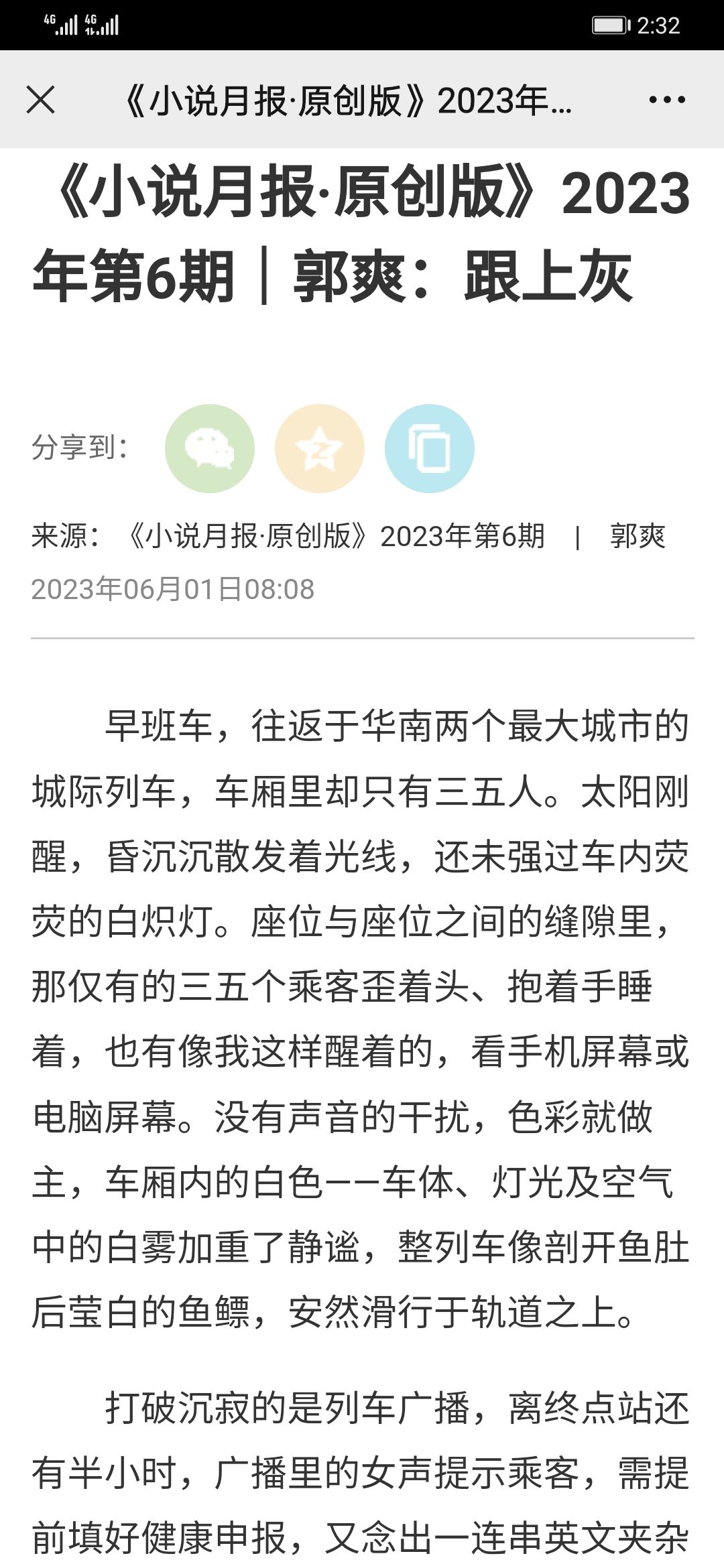Tap the blue copy link icon
The width and height of the screenshot is (724, 1568).
click(x=430, y=448)
